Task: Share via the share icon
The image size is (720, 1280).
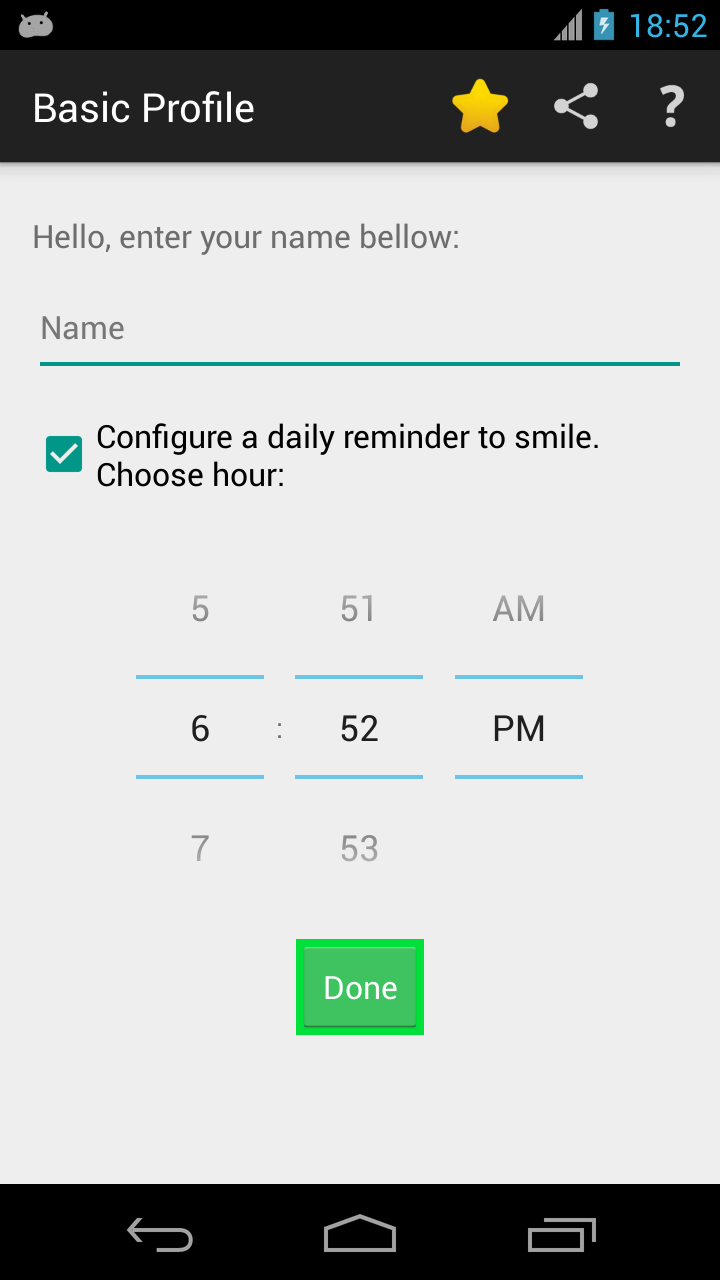Action: (x=576, y=107)
